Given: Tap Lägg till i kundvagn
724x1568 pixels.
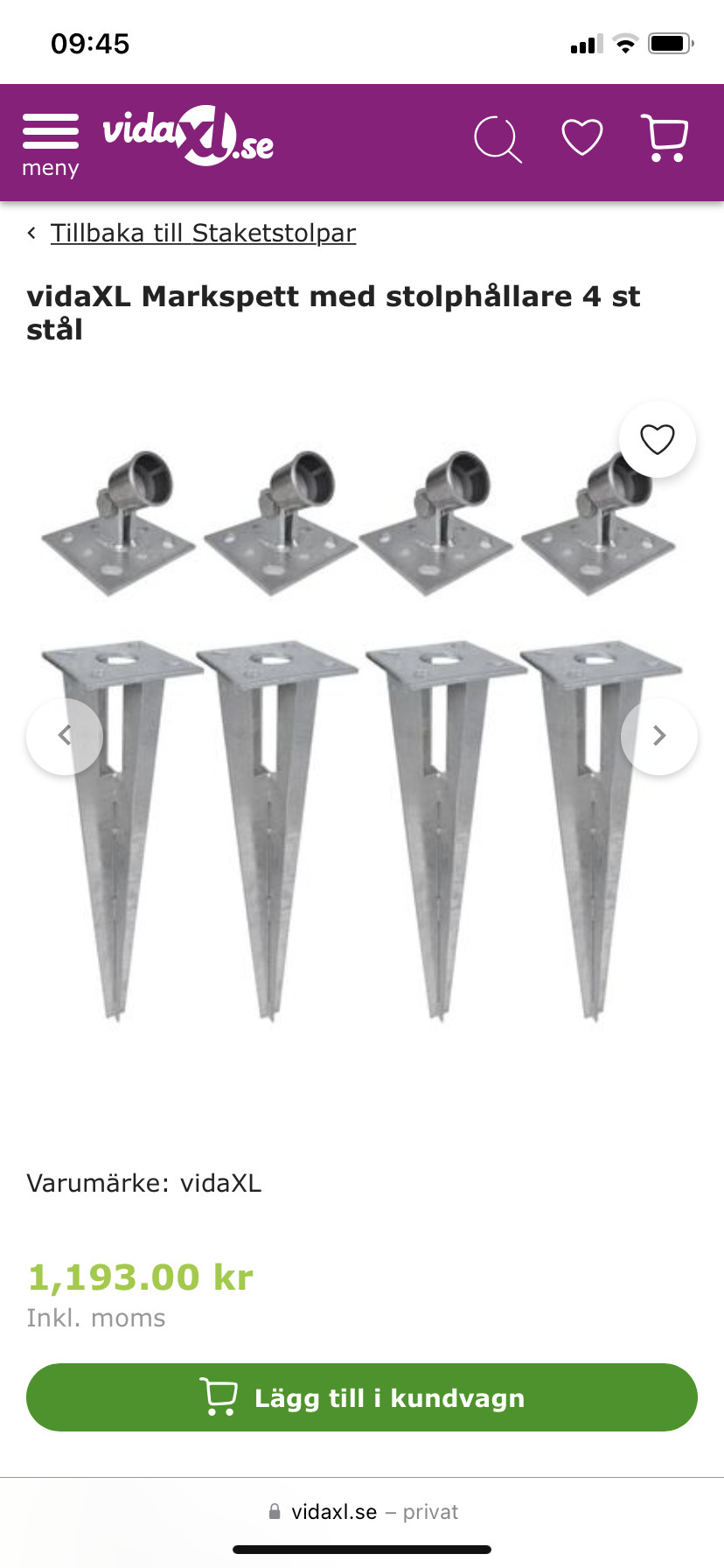Looking at the screenshot, I should (362, 1397).
